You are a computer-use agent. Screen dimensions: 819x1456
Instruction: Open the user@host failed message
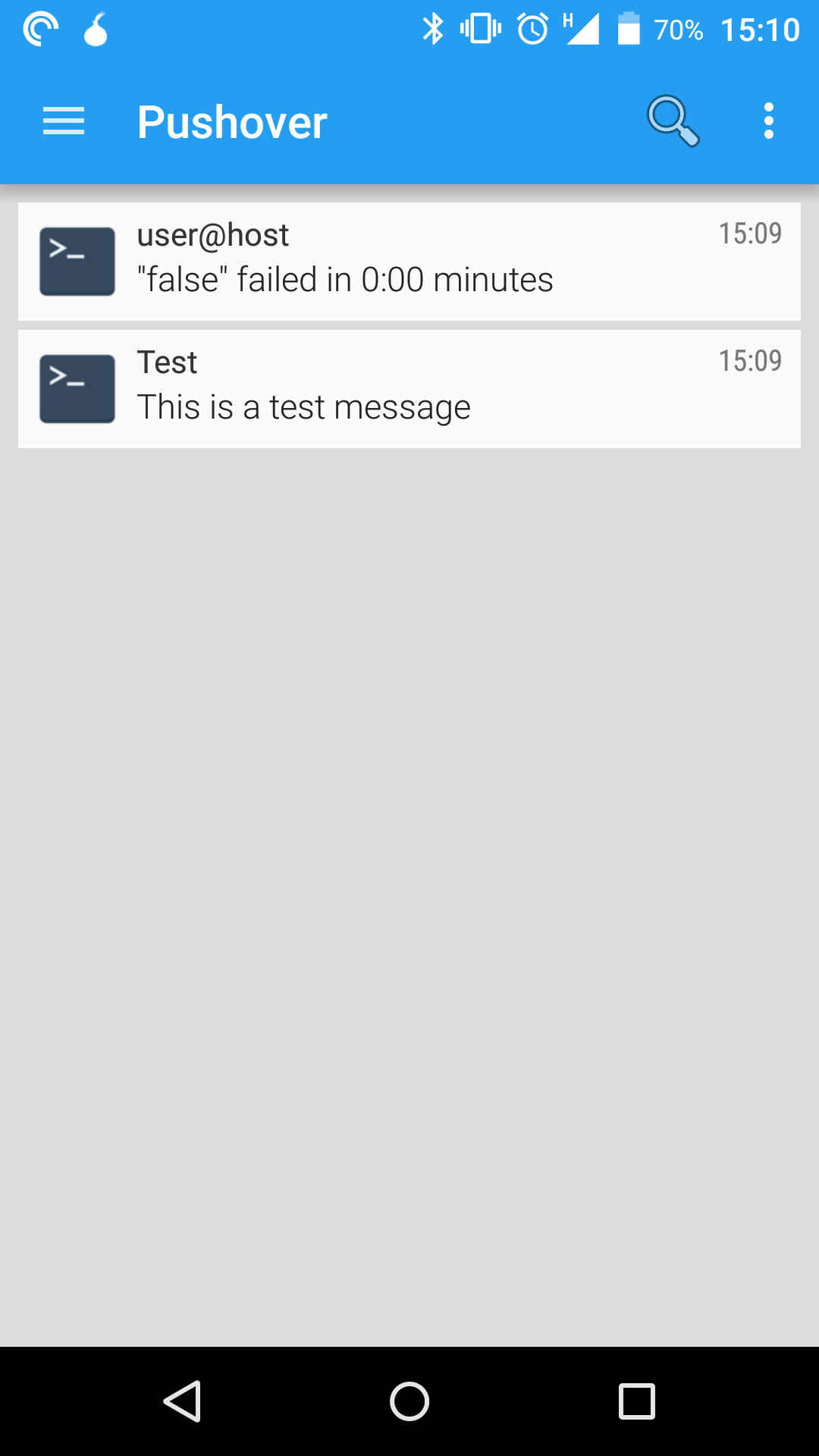pos(409,261)
